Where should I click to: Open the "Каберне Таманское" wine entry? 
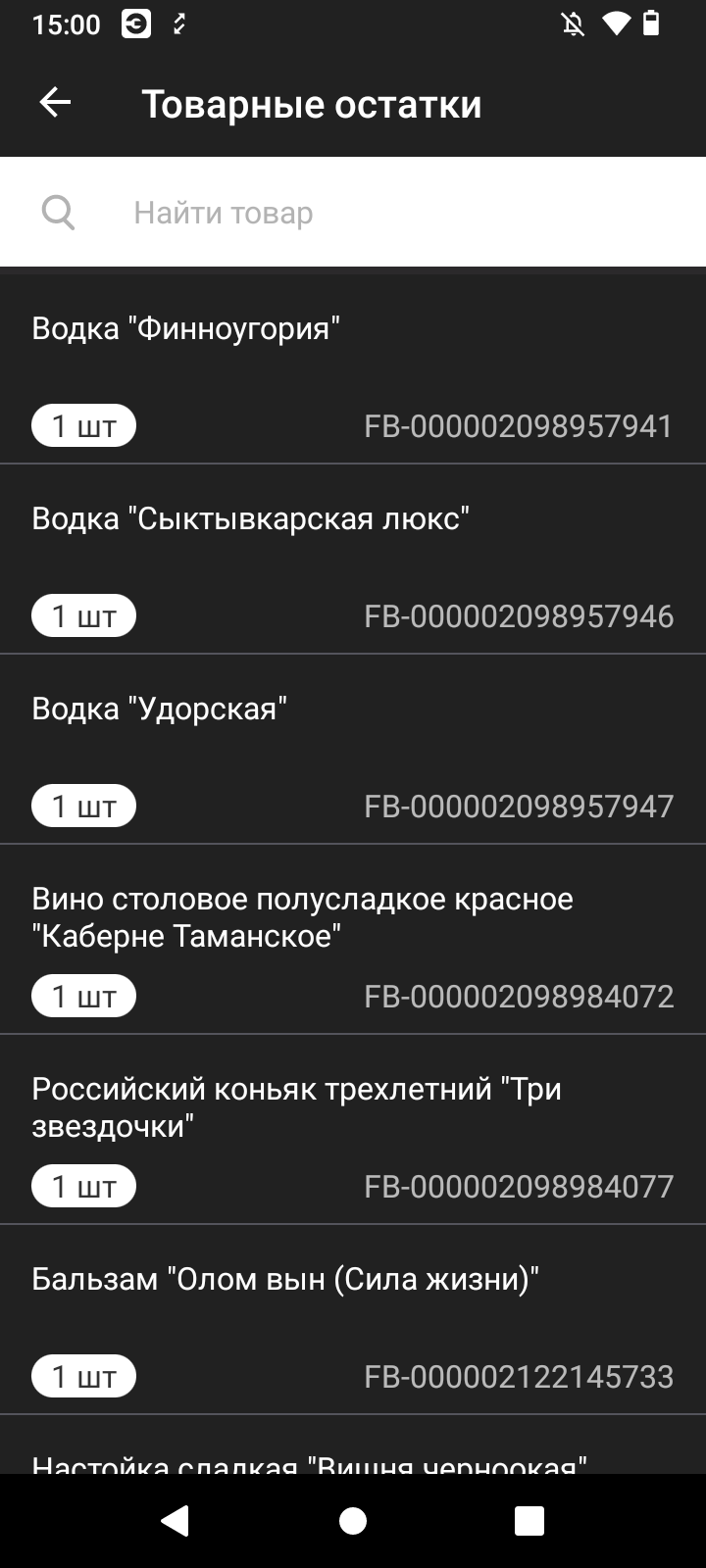(x=353, y=939)
